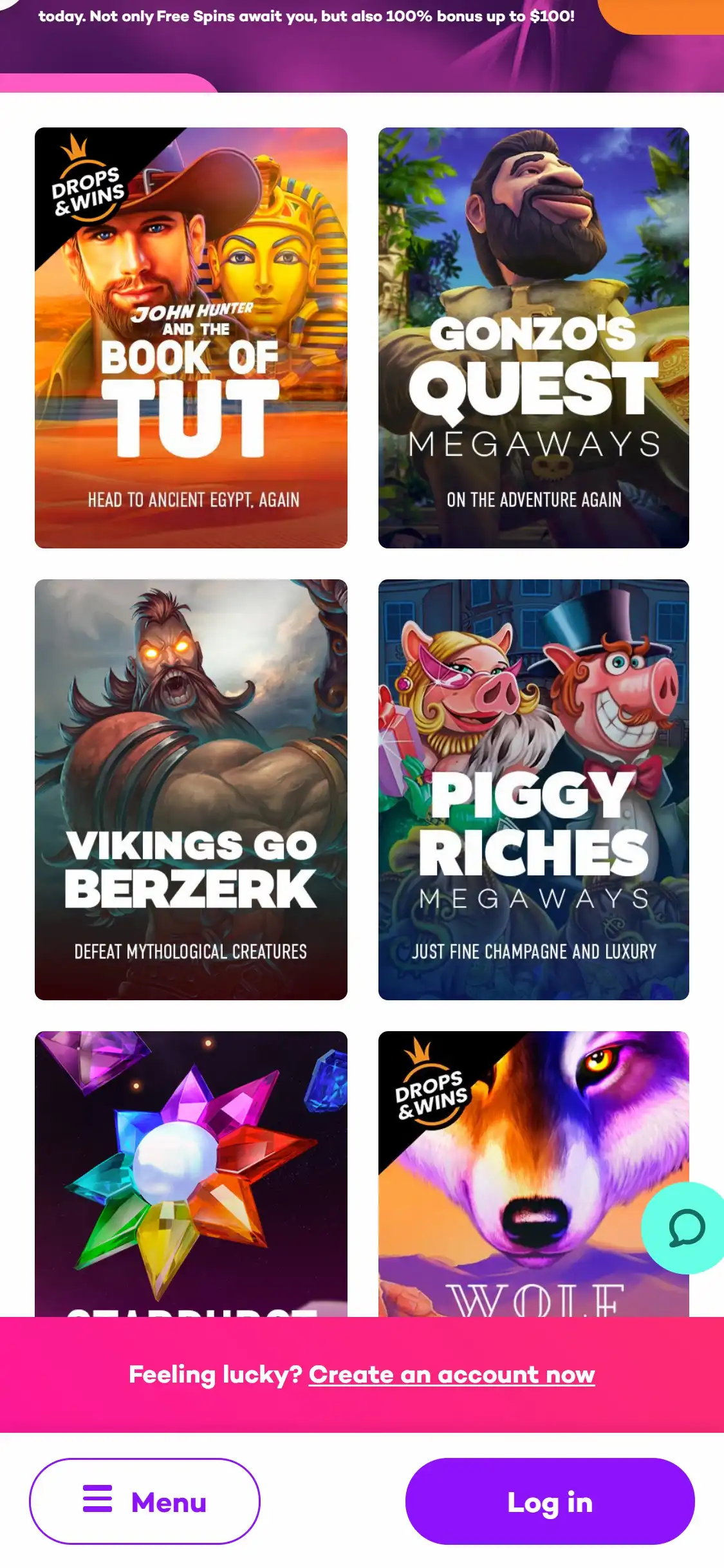Viewport: 724px width, 1568px height.
Task: Open the Menu
Action: pyautogui.click(x=145, y=1501)
